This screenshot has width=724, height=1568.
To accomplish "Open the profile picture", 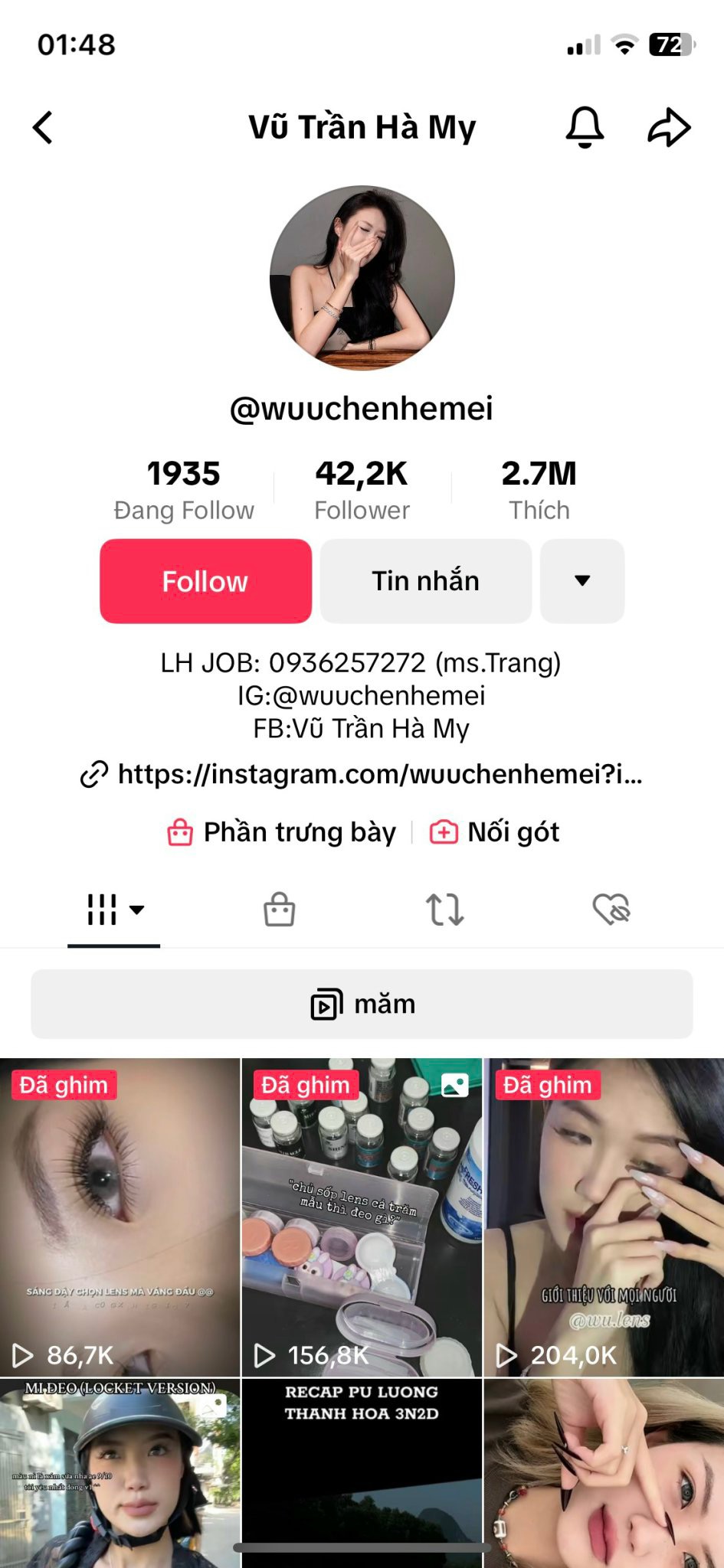I will point(362,278).
